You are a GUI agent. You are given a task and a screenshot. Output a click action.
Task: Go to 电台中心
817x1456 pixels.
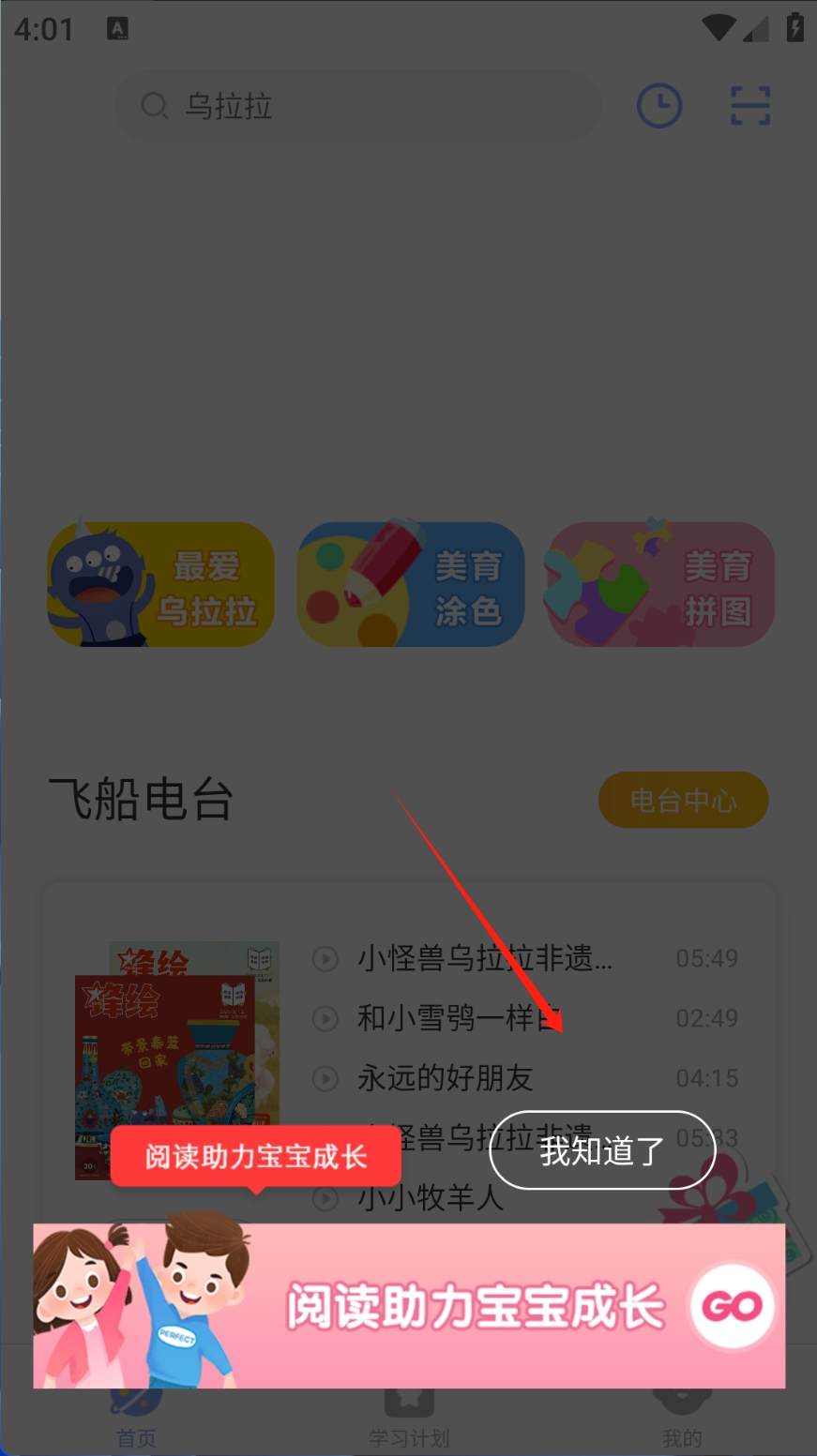pyautogui.click(x=683, y=800)
